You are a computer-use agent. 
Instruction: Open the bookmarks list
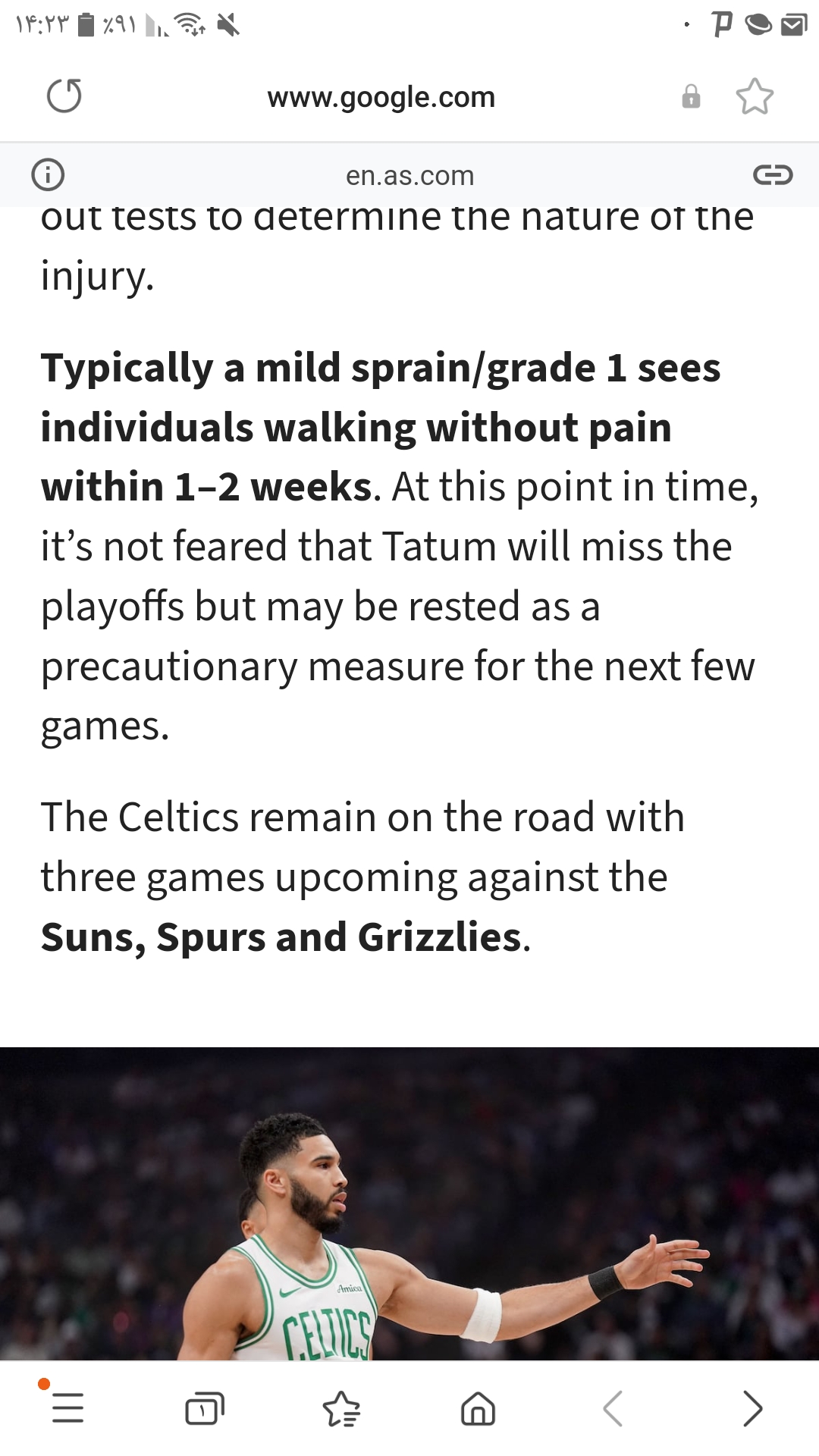click(x=341, y=1408)
